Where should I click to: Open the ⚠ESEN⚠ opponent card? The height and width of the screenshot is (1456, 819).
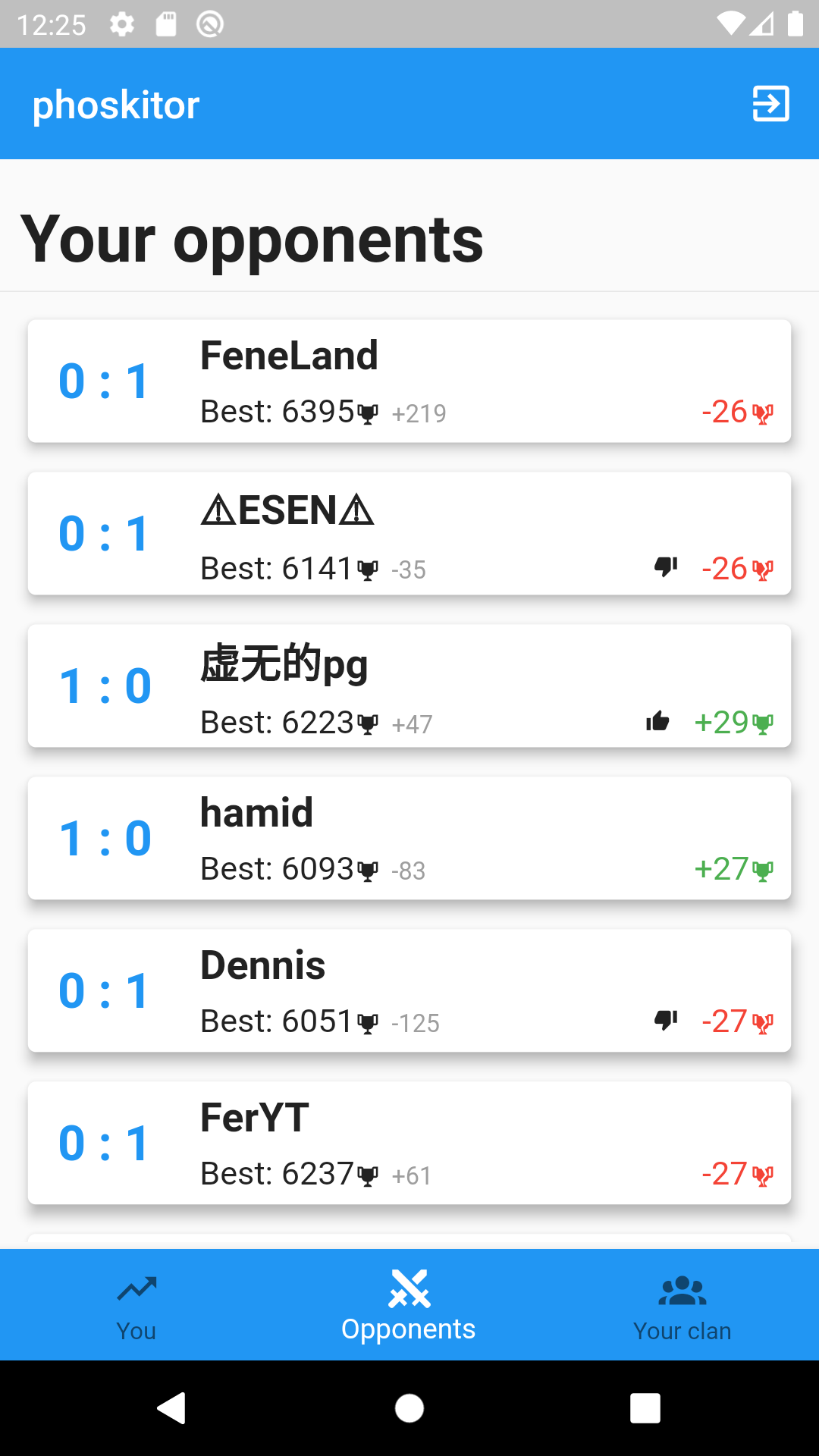coord(409,534)
